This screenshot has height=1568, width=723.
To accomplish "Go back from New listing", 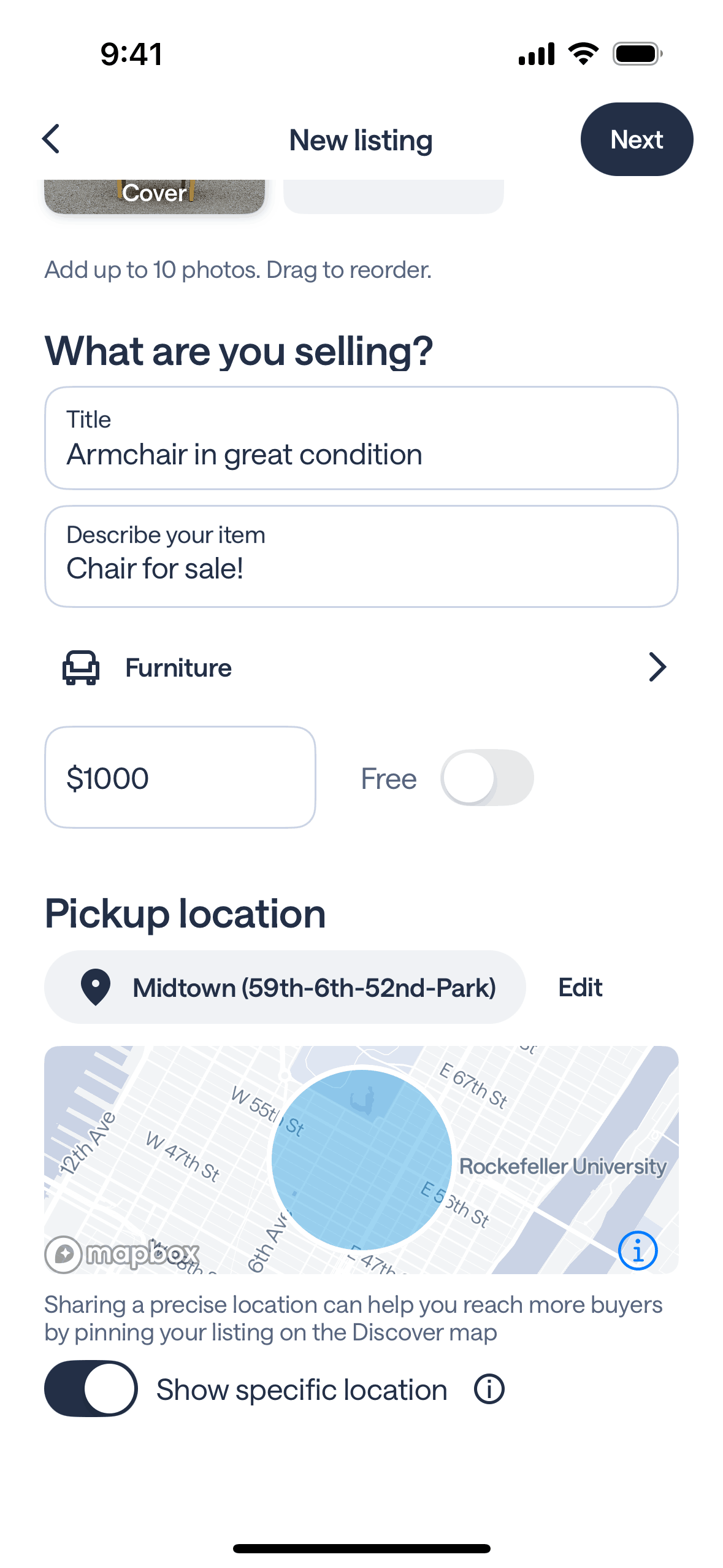I will 52,139.
